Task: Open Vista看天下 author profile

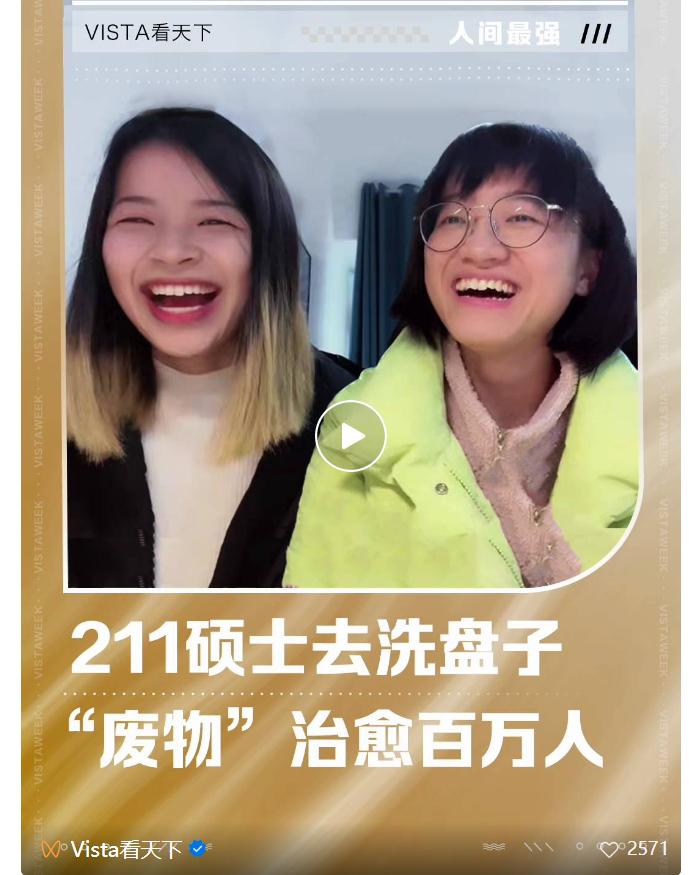Action: [126, 849]
